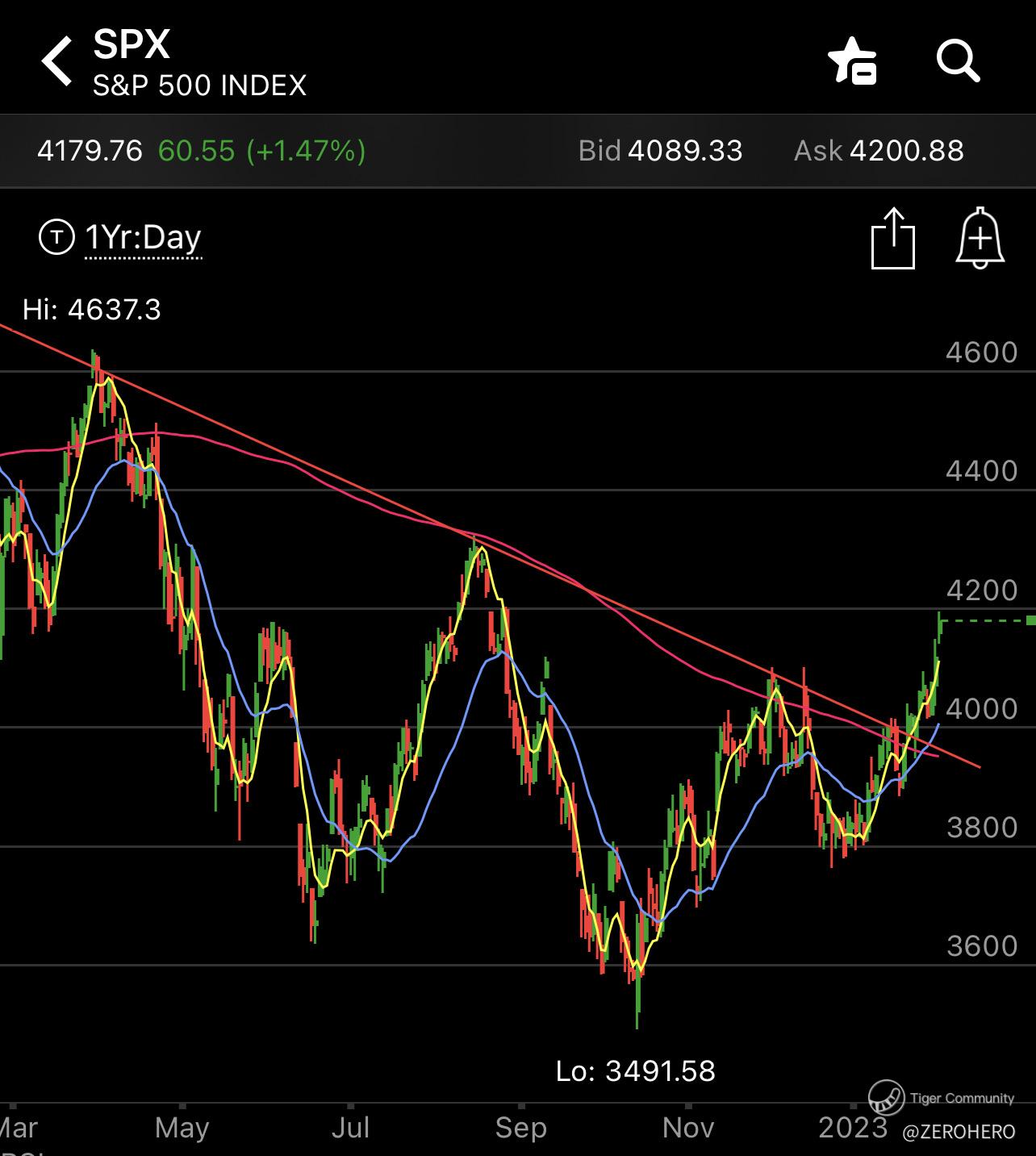The image size is (1036, 1156).
Task: Add a price alert bell
Action: pyautogui.click(x=980, y=238)
